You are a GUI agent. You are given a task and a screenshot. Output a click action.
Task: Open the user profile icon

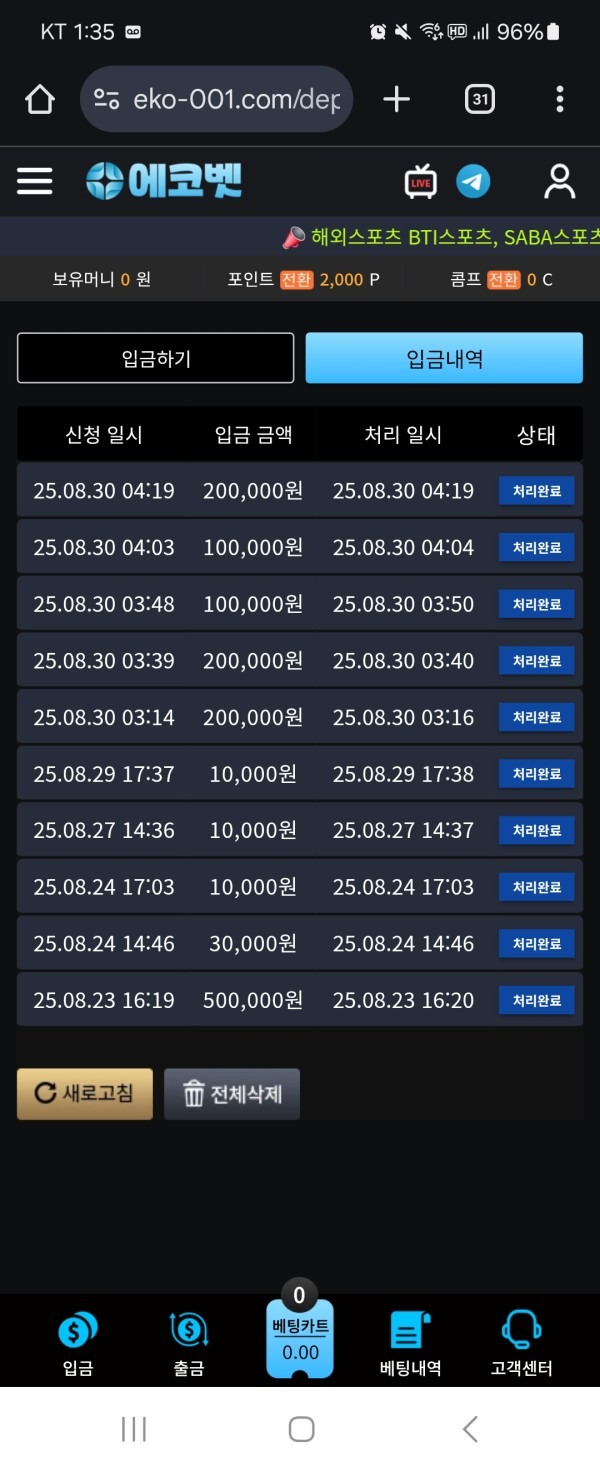click(559, 182)
